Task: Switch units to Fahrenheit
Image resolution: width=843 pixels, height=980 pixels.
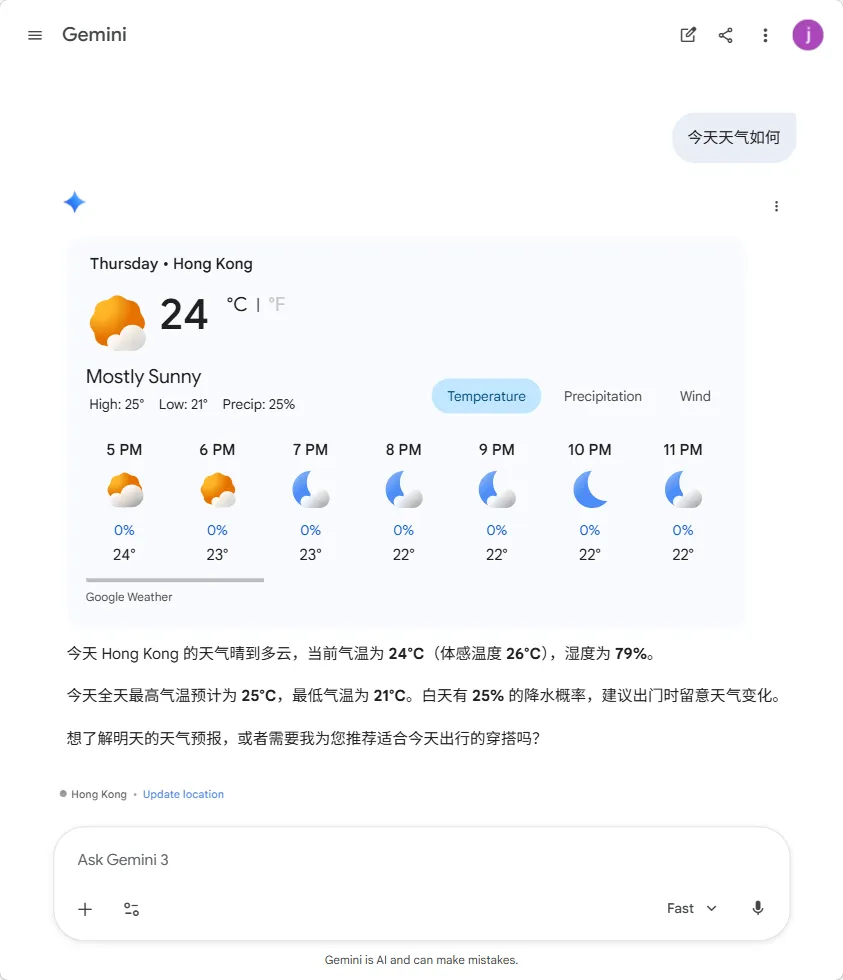Action: coord(276,304)
